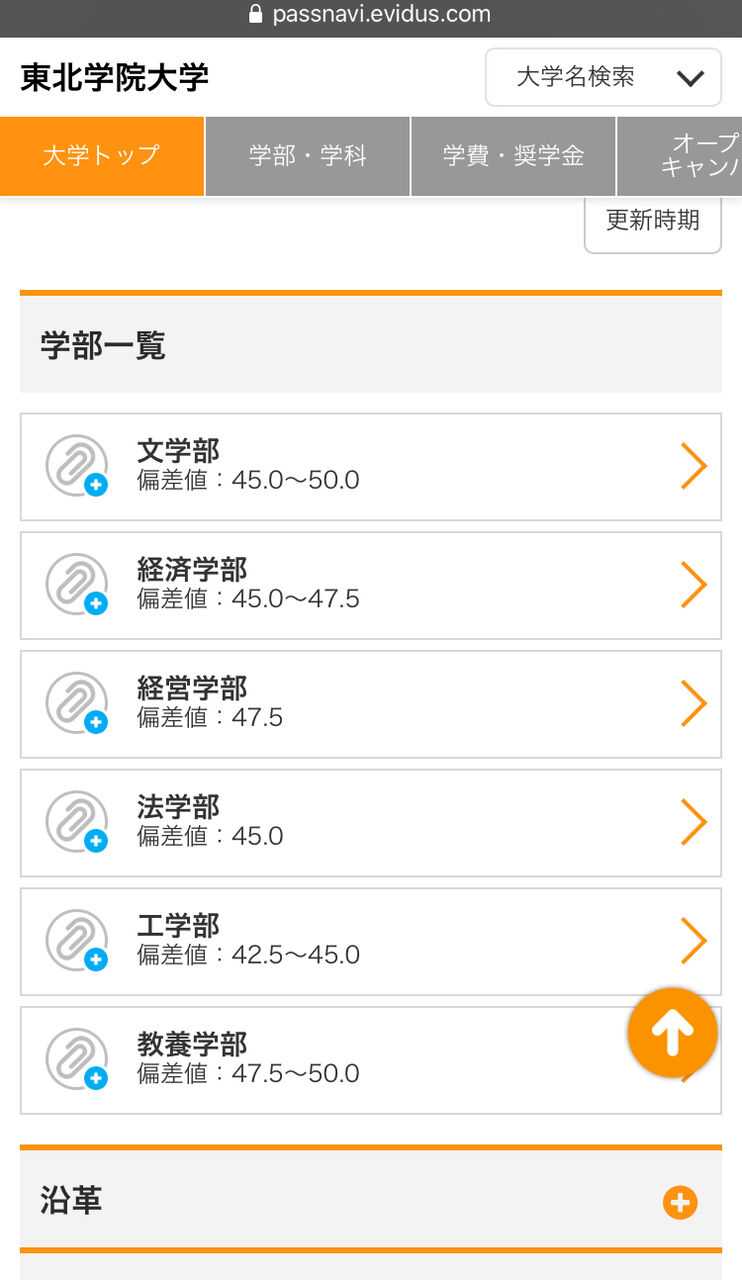Clip 経営学部 with its paperclip icon
The width and height of the screenshot is (742, 1280).
[x=77, y=704]
